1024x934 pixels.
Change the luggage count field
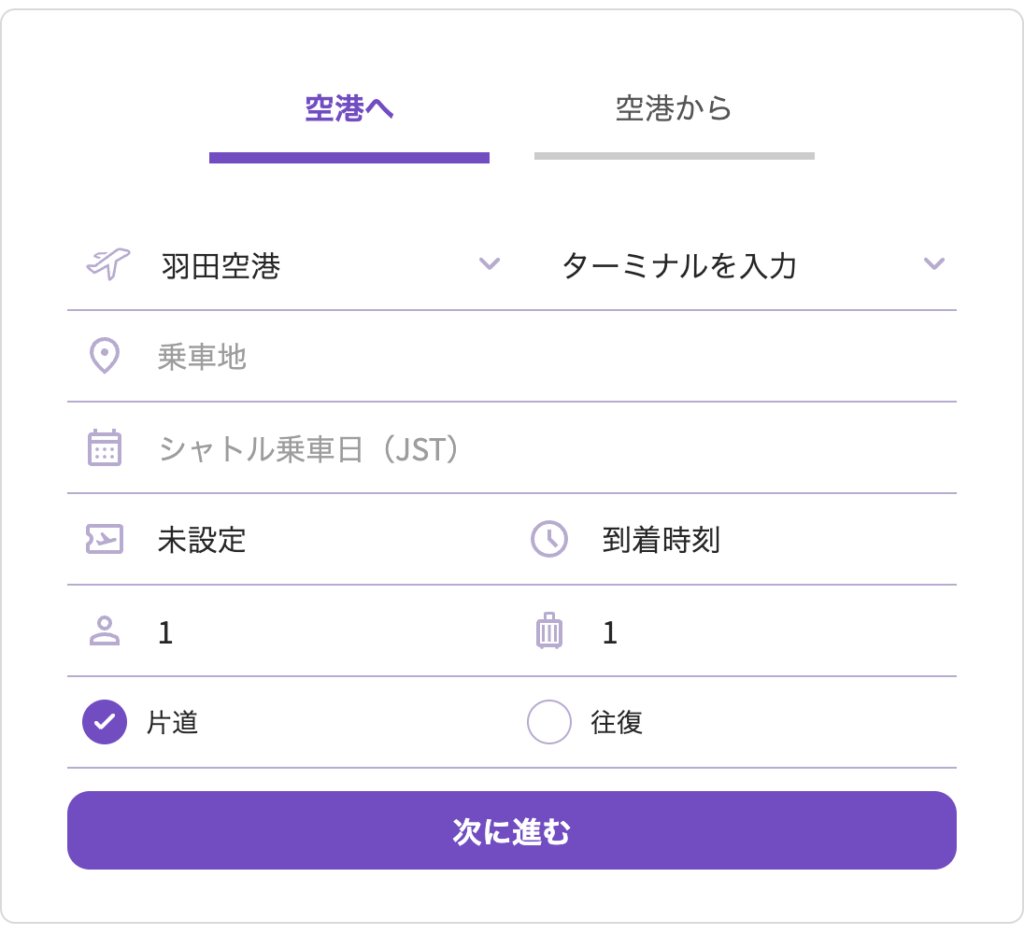point(740,632)
